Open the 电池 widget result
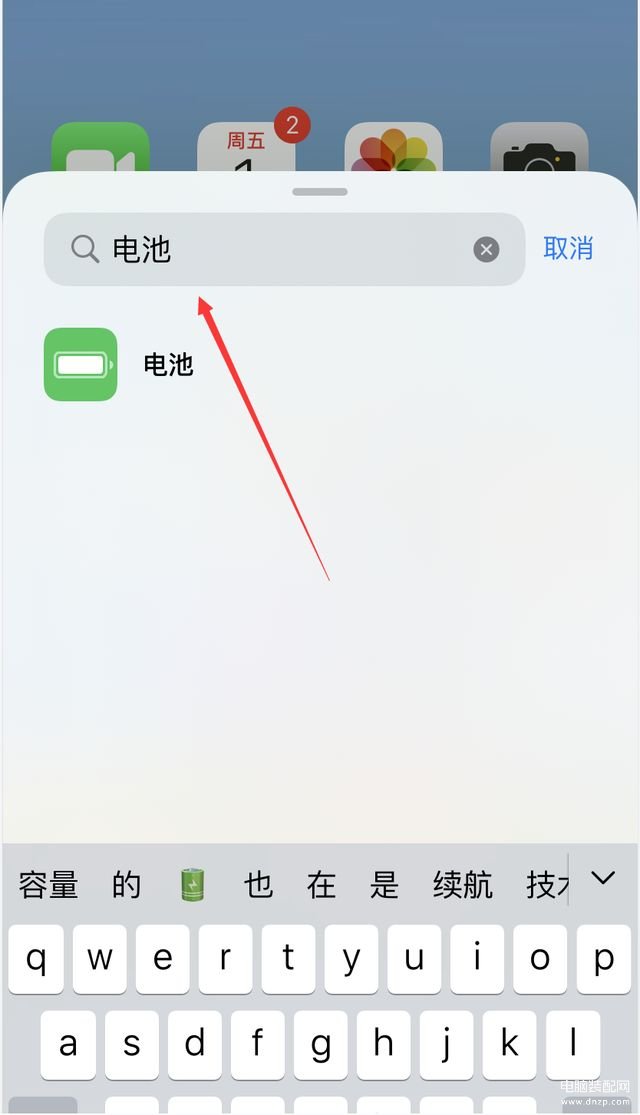Image resolution: width=640 pixels, height=1115 pixels. tap(120, 365)
